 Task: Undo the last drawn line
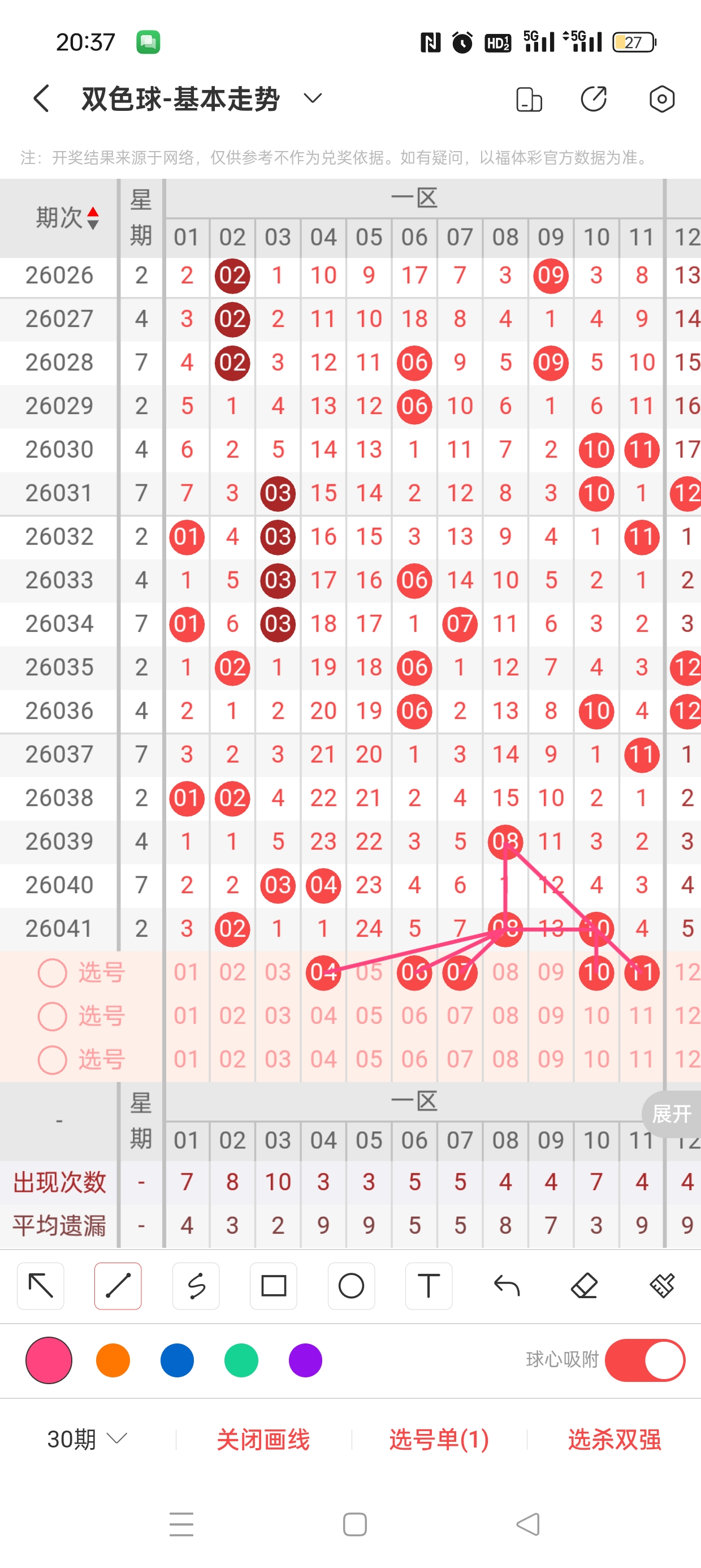tap(507, 1286)
